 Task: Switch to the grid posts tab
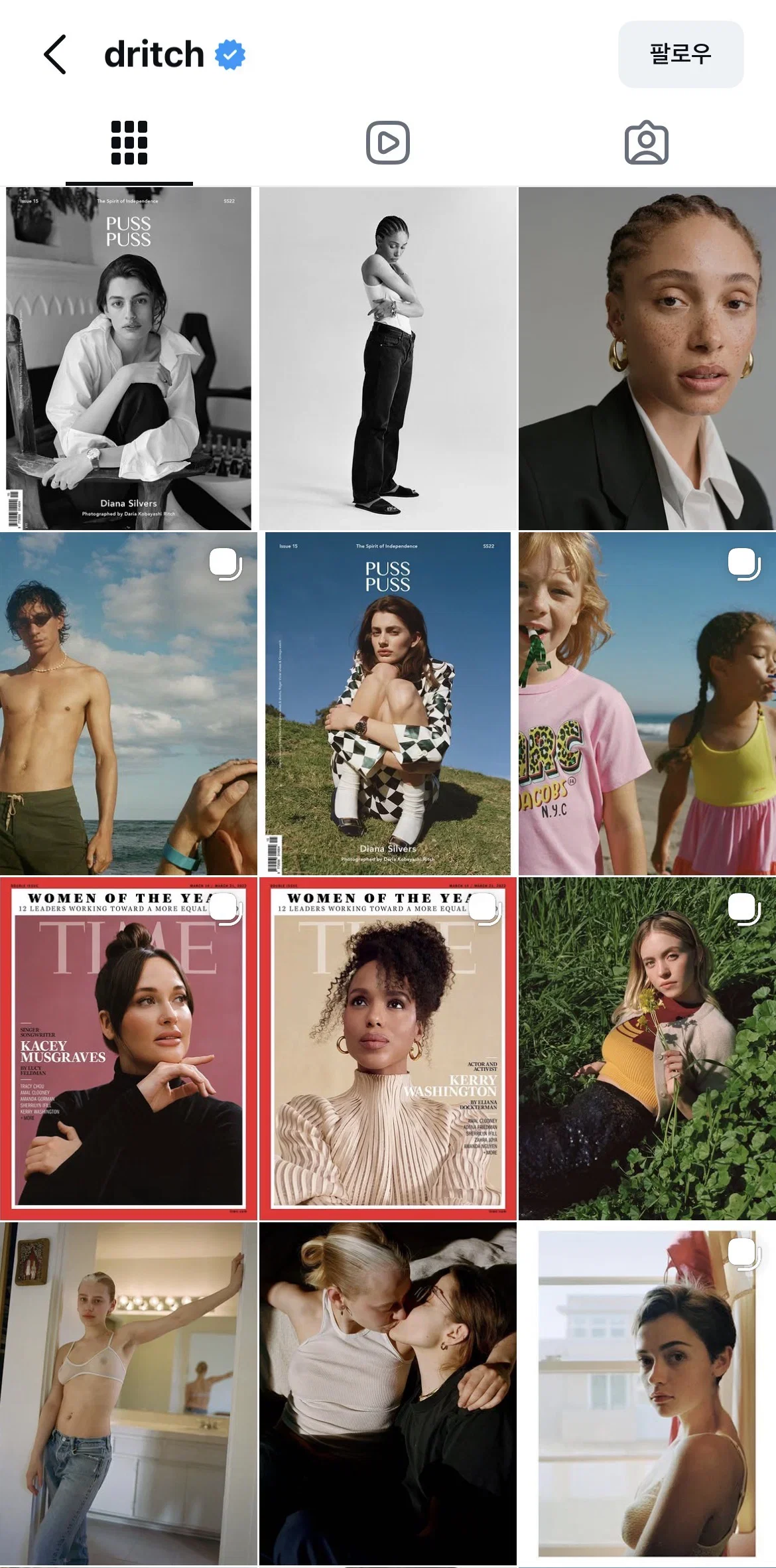[x=129, y=143]
